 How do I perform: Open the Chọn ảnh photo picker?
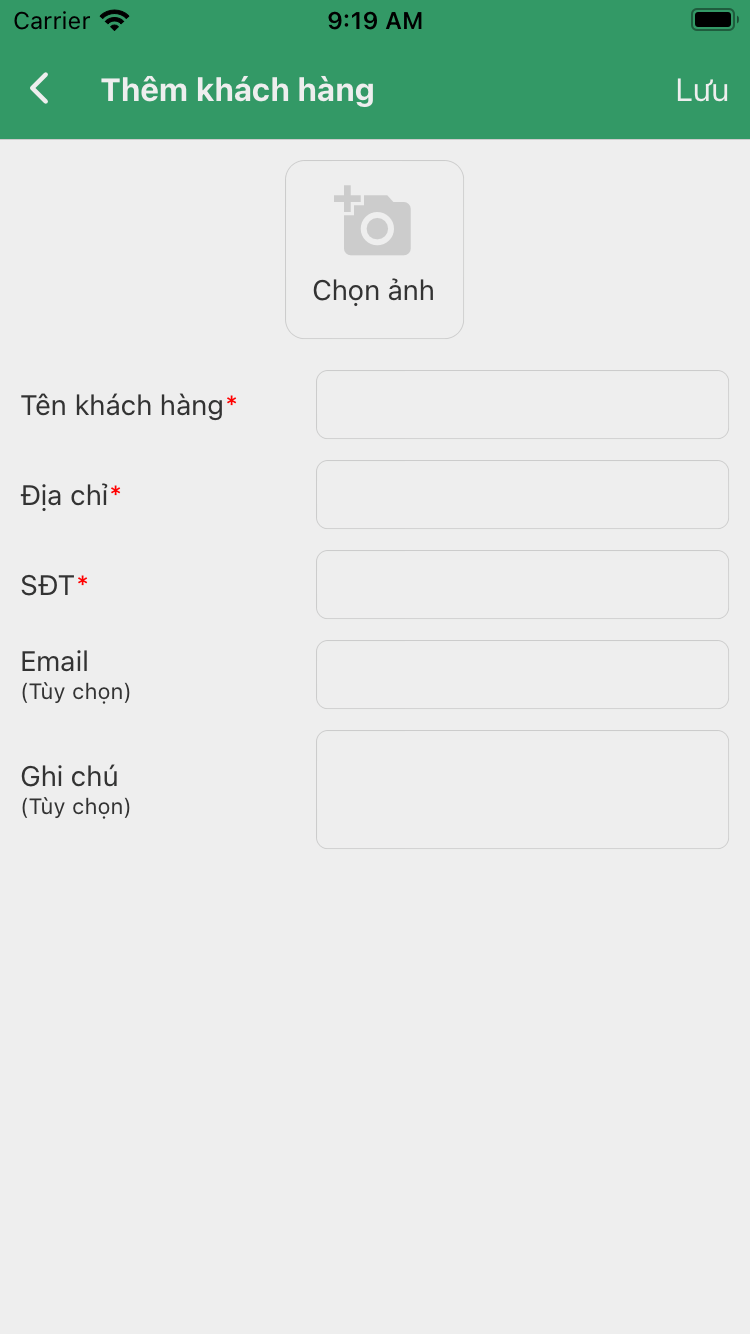point(374,249)
